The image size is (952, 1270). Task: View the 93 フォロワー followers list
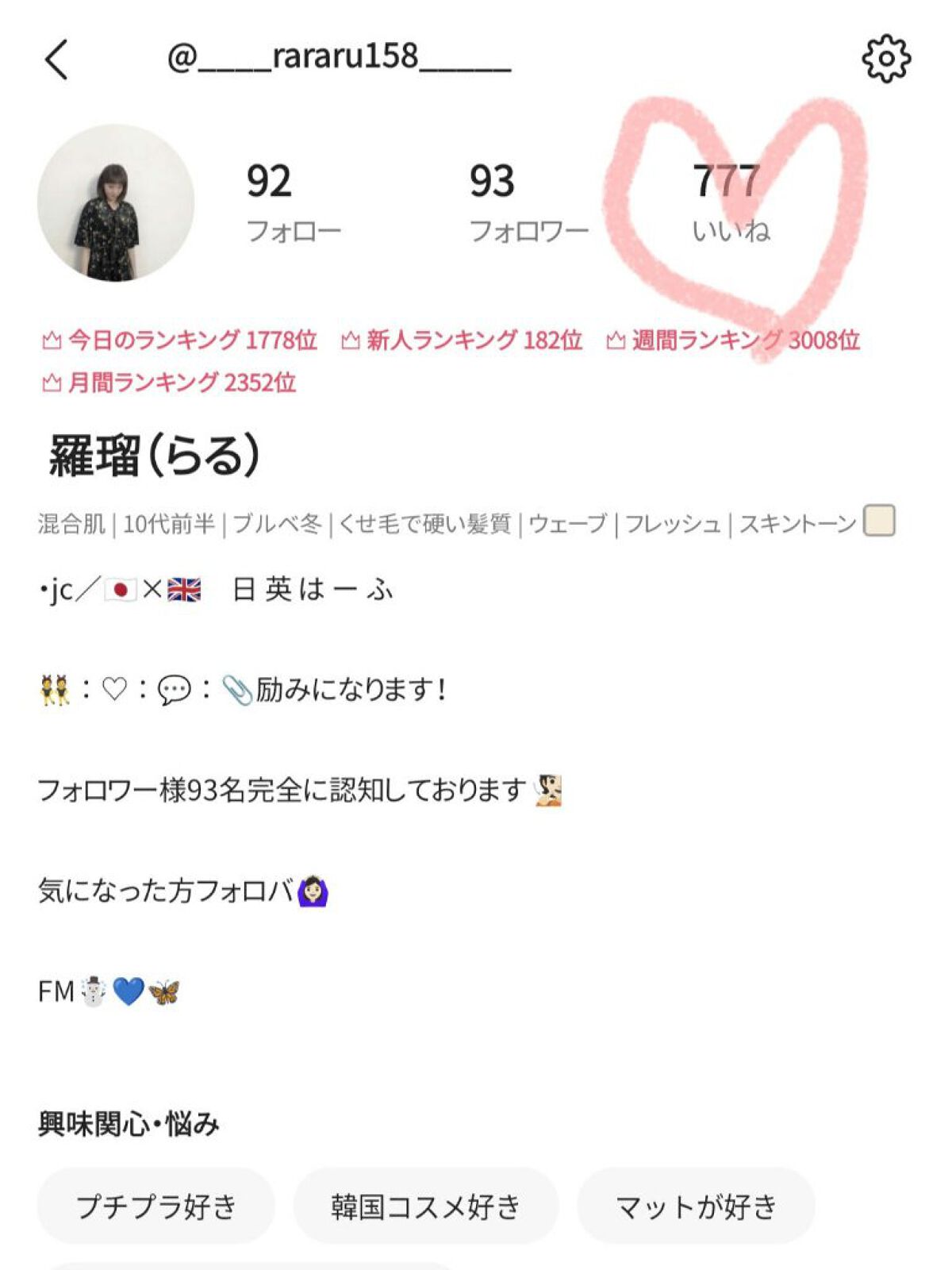coord(528,202)
